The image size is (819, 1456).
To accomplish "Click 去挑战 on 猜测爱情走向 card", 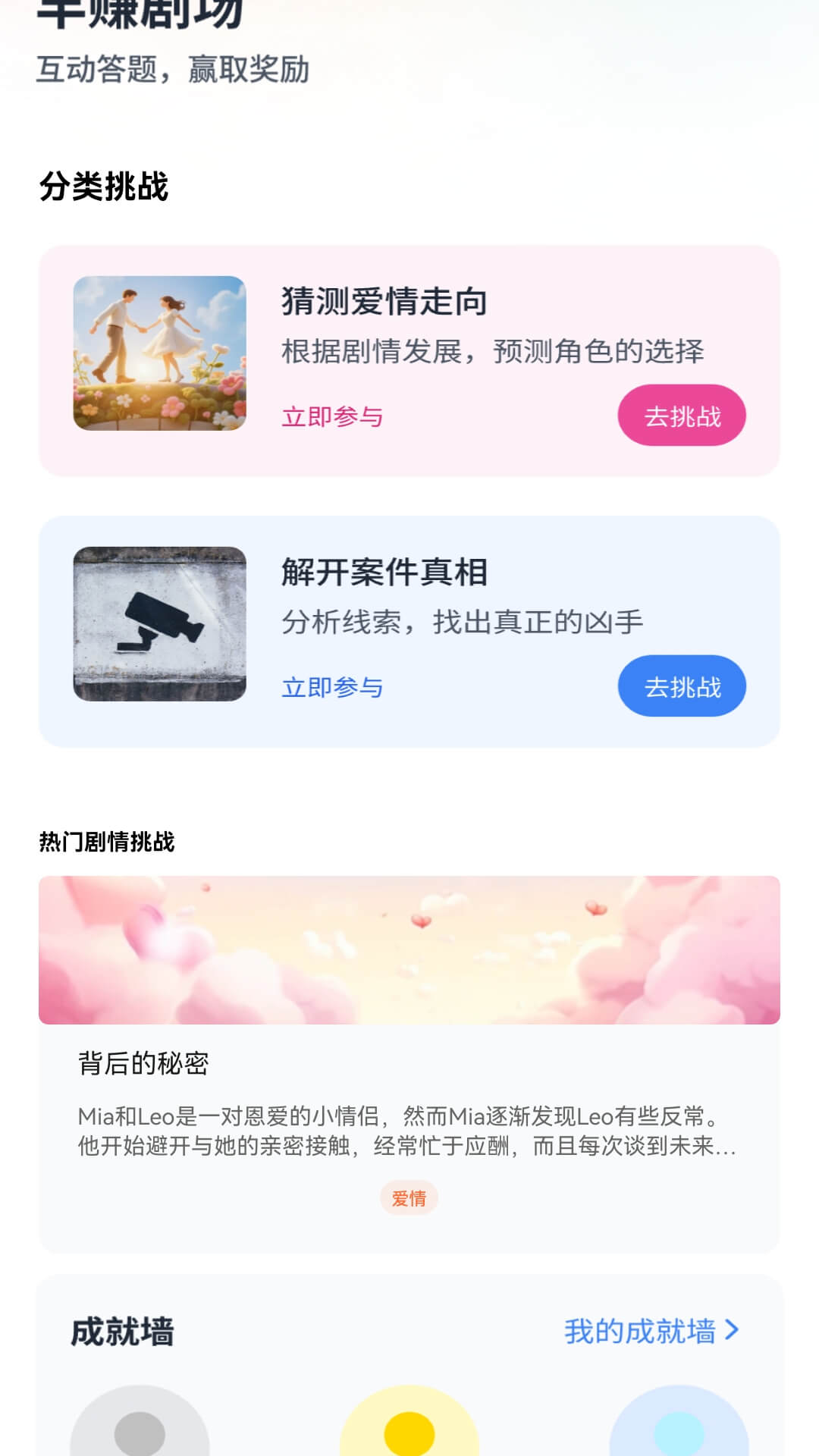I will click(x=681, y=416).
